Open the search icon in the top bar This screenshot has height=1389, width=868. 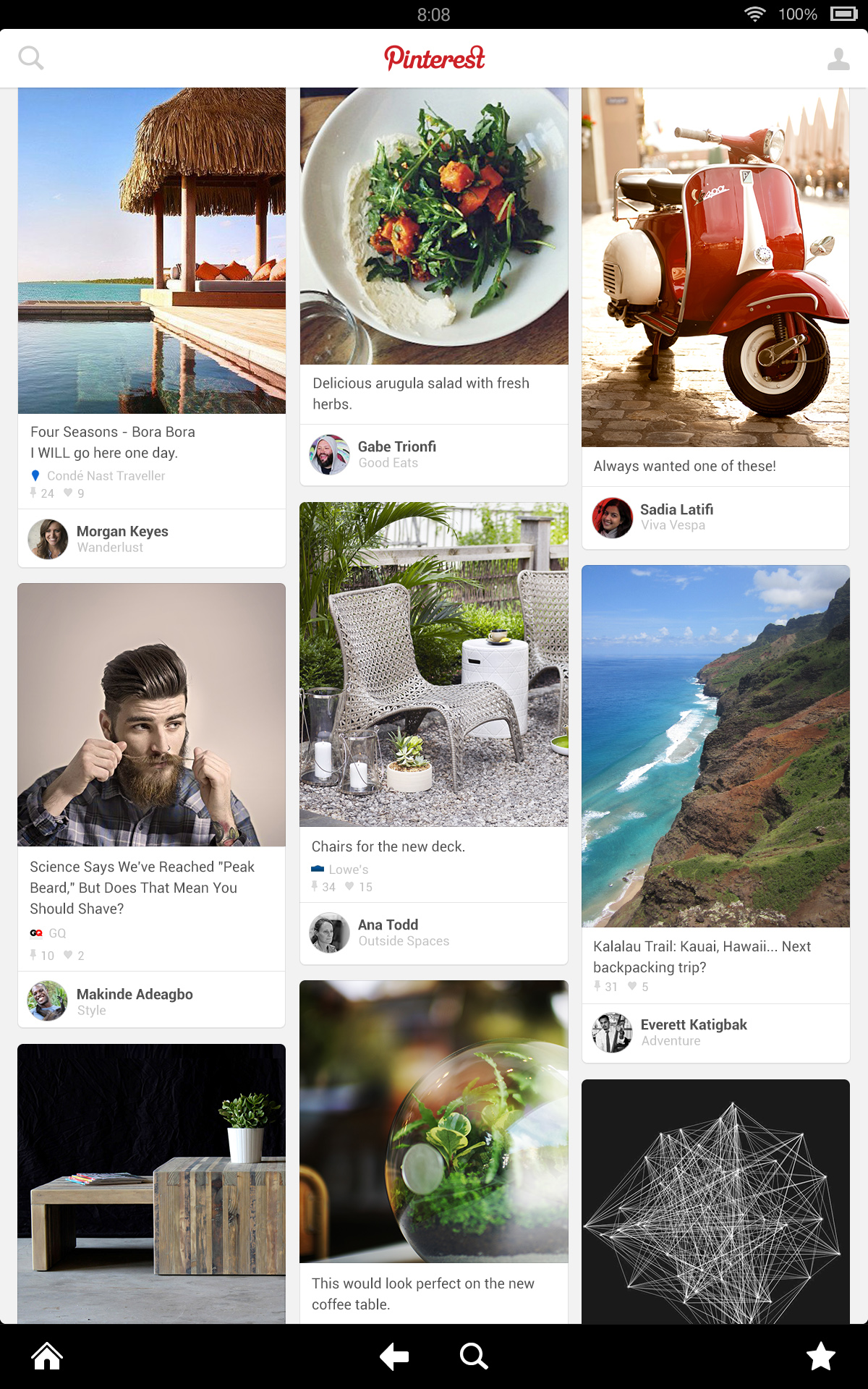coord(30,58)
